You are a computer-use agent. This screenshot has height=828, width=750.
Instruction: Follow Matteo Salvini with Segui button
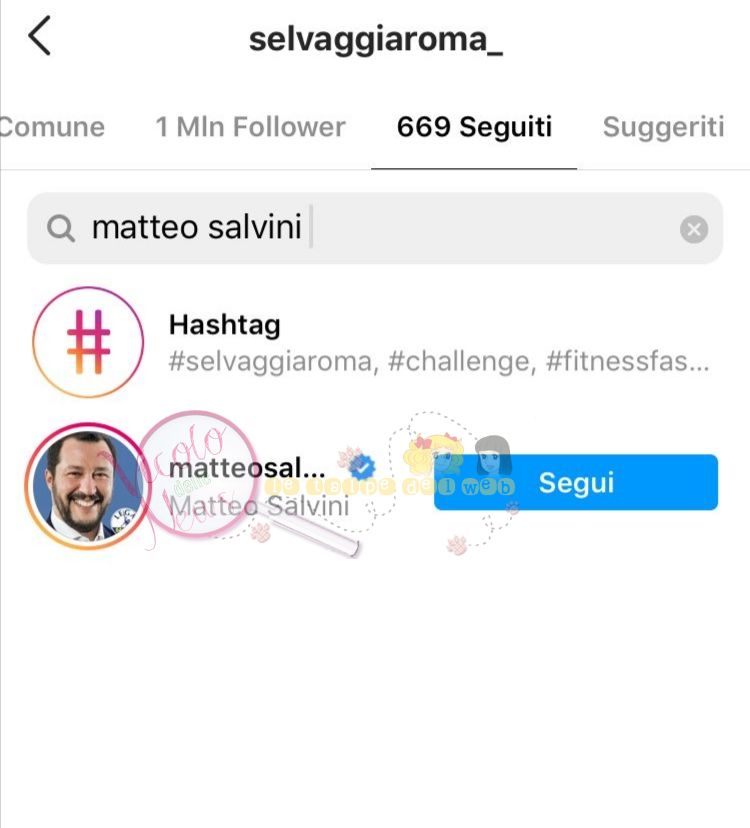[x=576, y=482]
